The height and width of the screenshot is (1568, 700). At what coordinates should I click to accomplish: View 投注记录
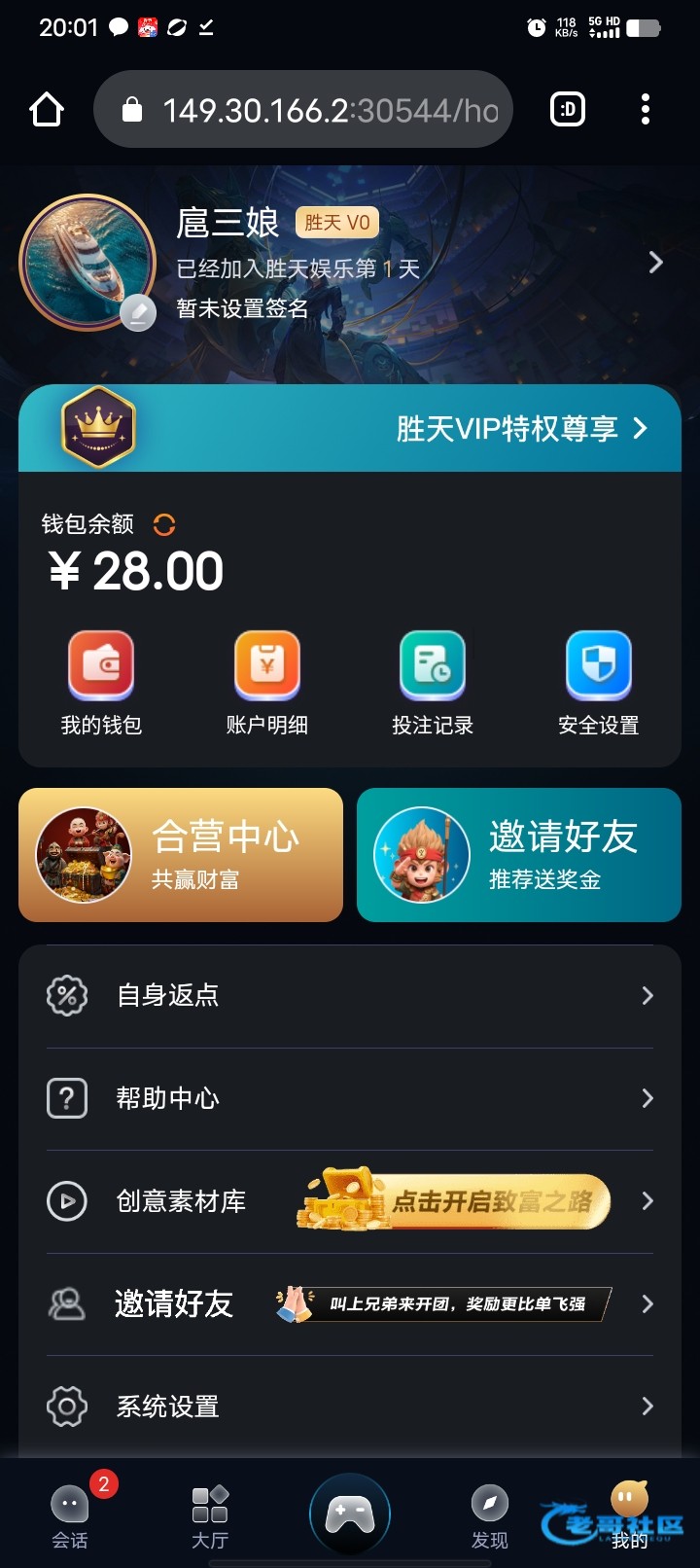433,682
